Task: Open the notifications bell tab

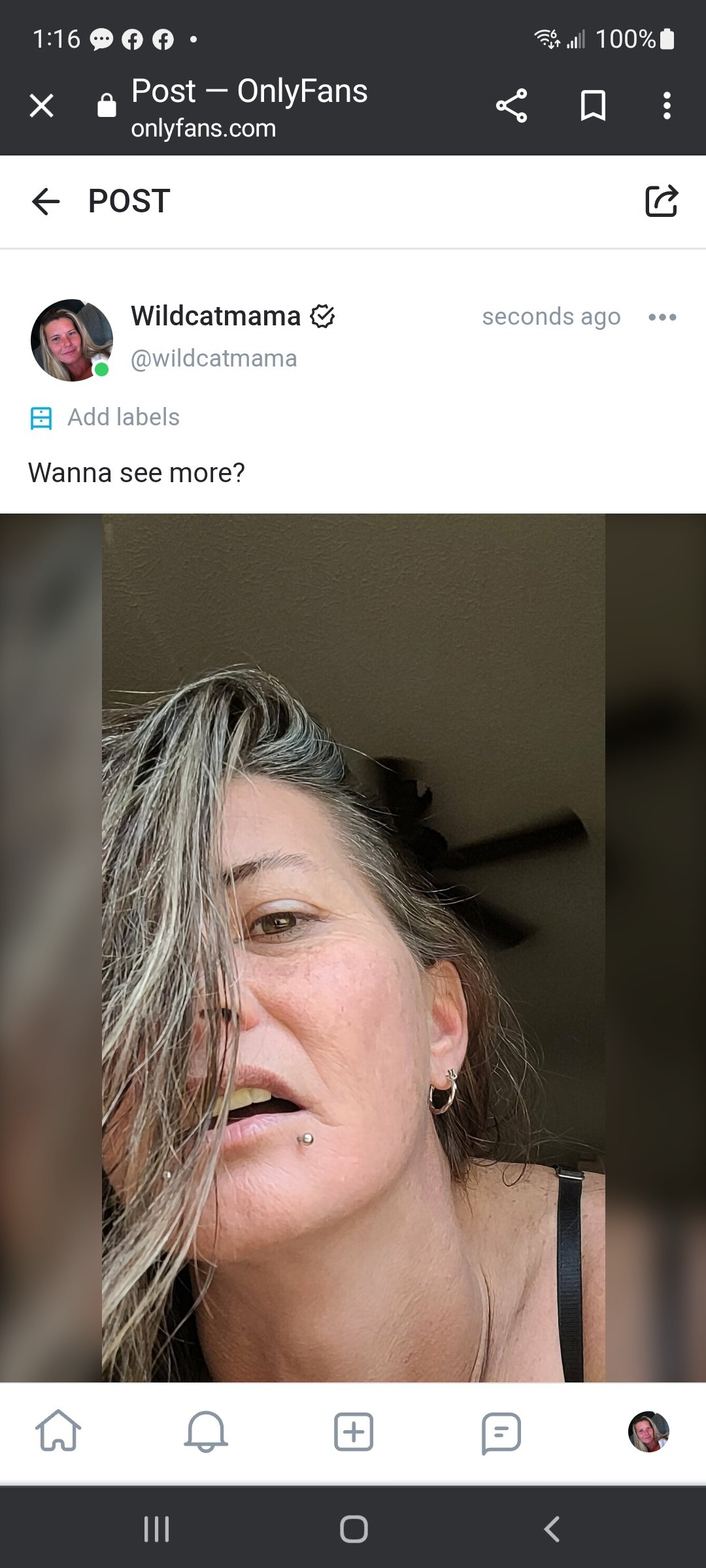Action: [206, 1431]
